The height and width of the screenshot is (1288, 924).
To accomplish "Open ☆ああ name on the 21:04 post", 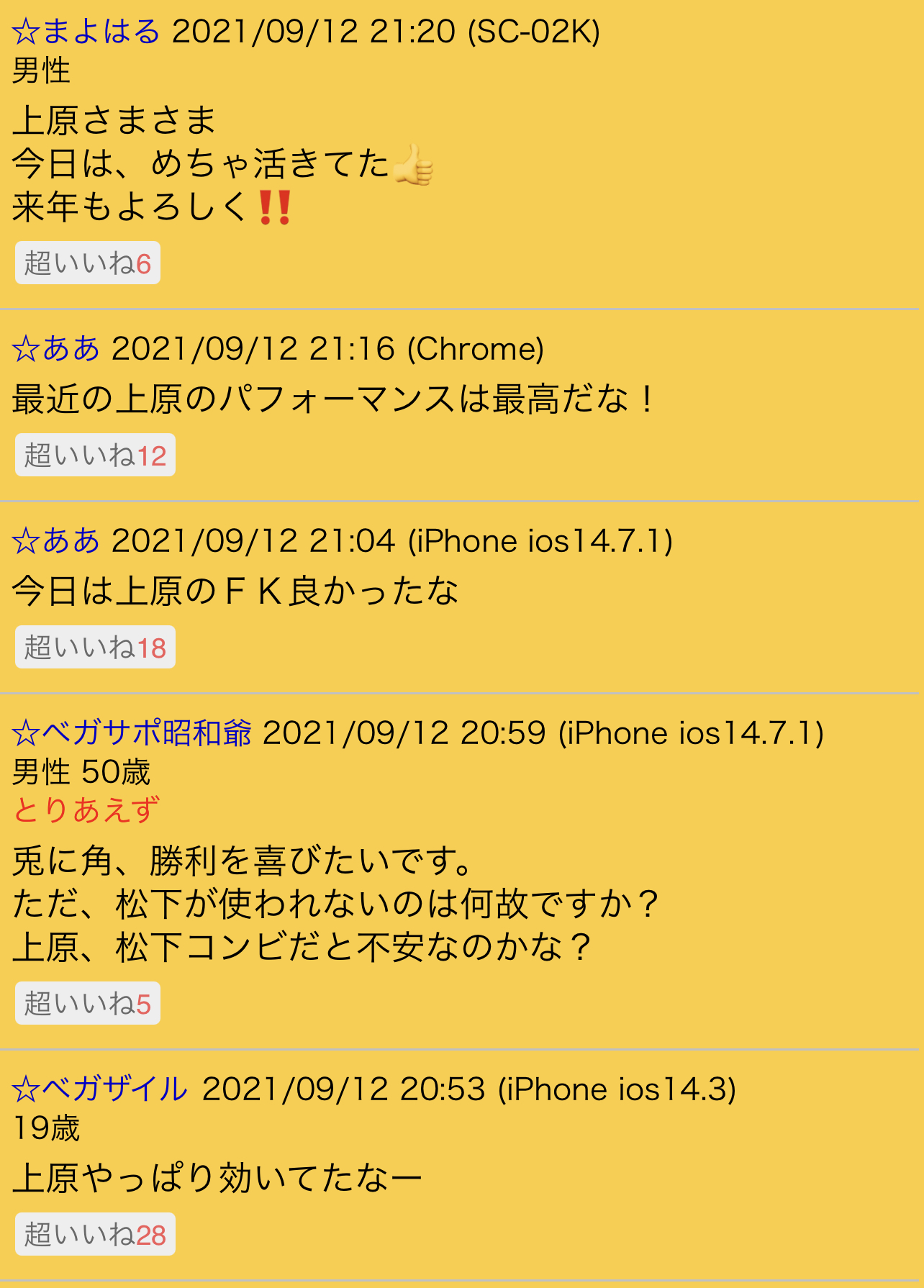I will pos(56,541).
